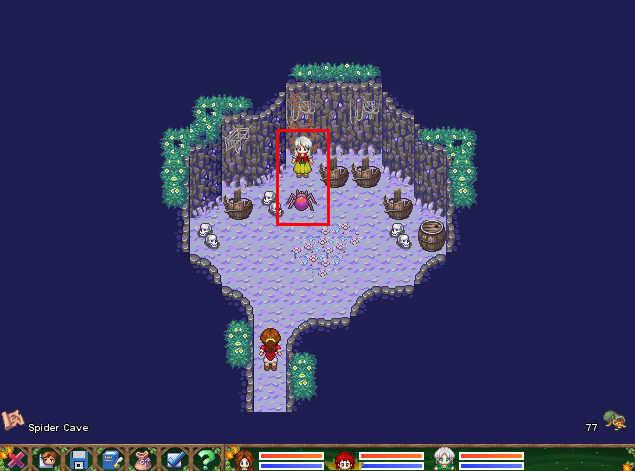Select the white-haired party member portrait
Viewport: 635px width, 471px height.
(444, 459)
